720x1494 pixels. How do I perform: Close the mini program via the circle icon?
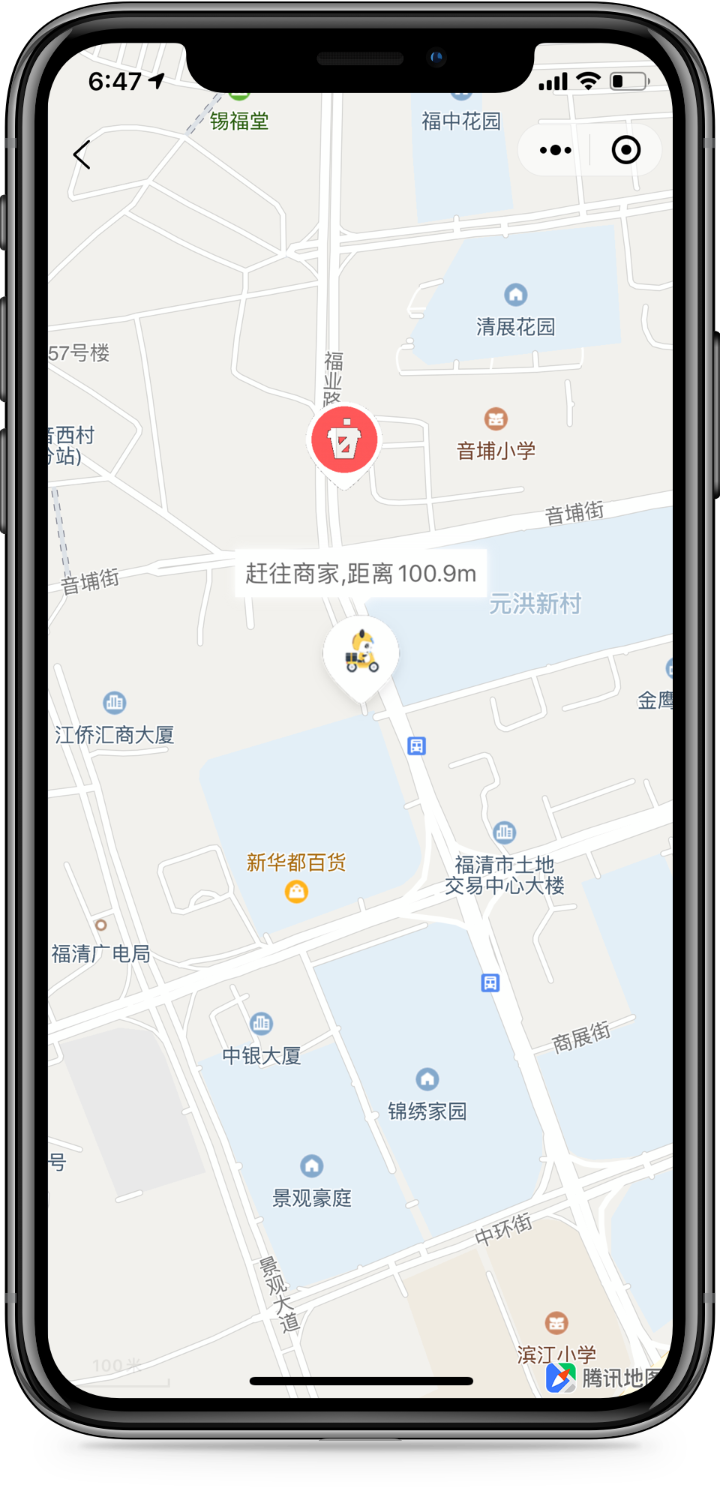[626, 151]
